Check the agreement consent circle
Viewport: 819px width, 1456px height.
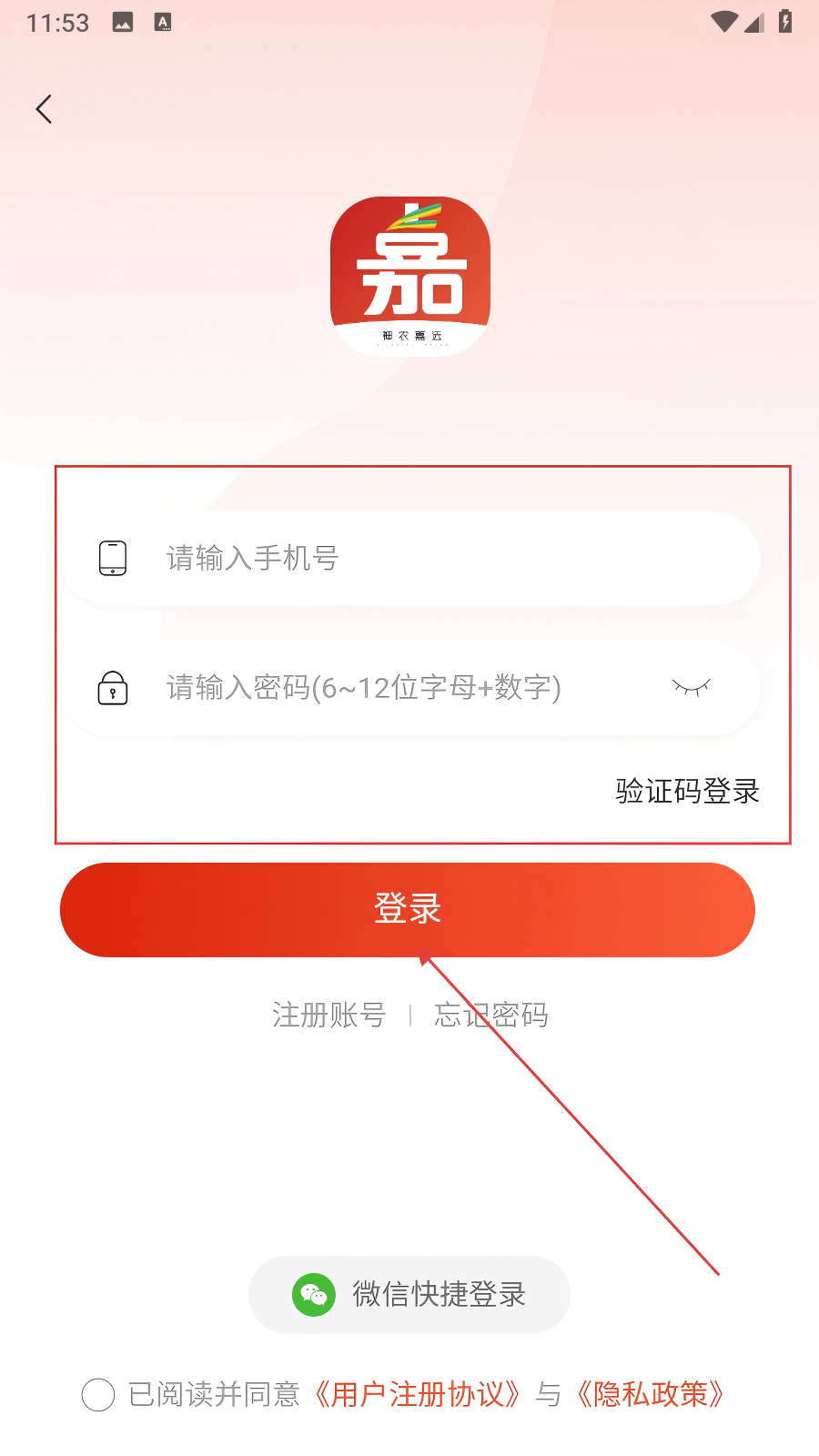(98, 1394)
